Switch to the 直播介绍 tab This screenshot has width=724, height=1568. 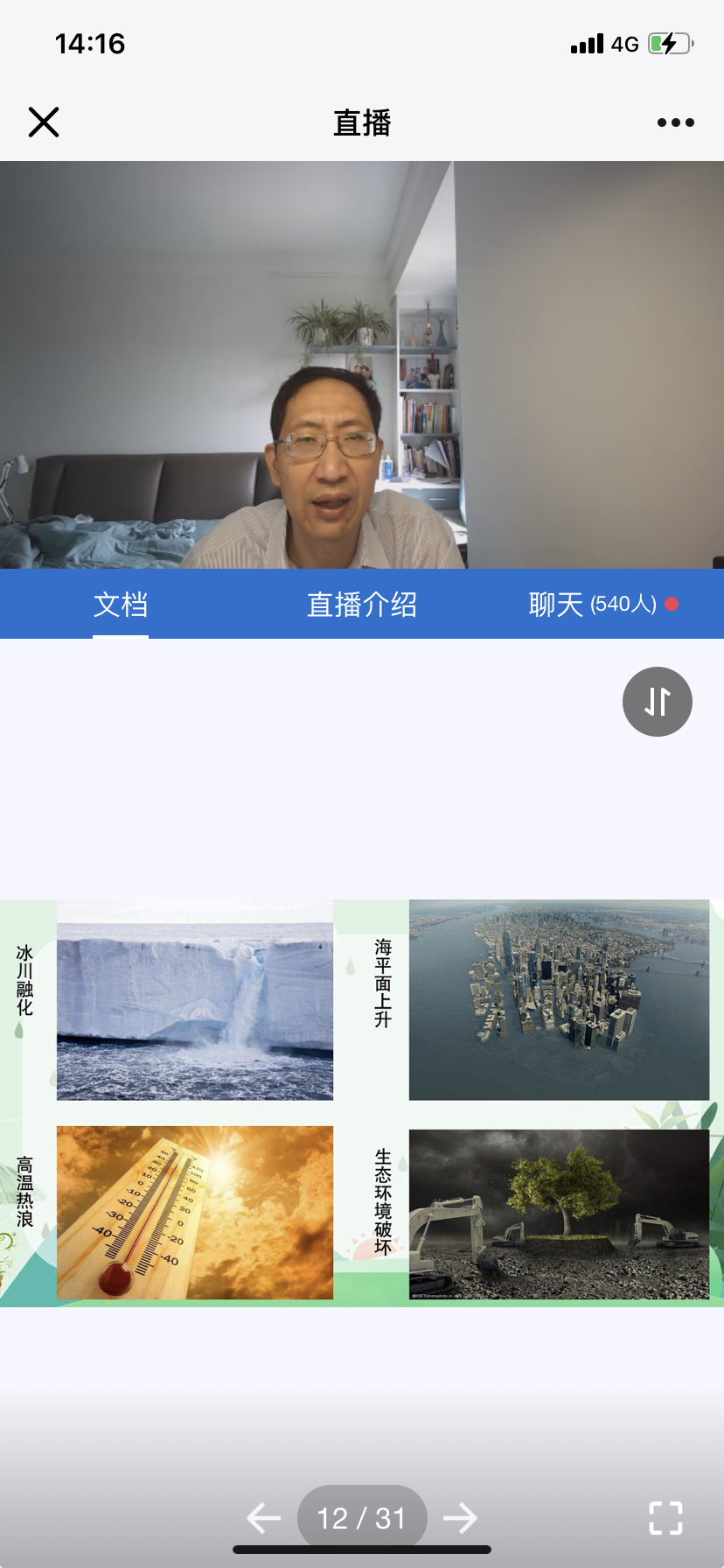click(362, 605)
